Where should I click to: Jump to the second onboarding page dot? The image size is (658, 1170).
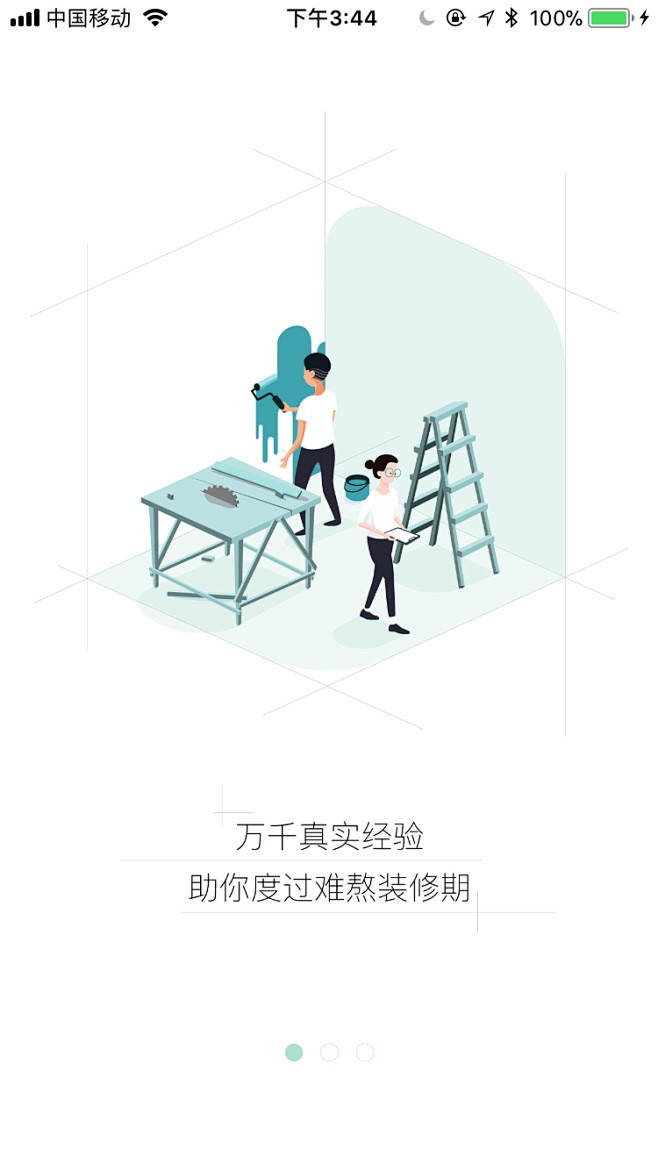(329, 1052)
